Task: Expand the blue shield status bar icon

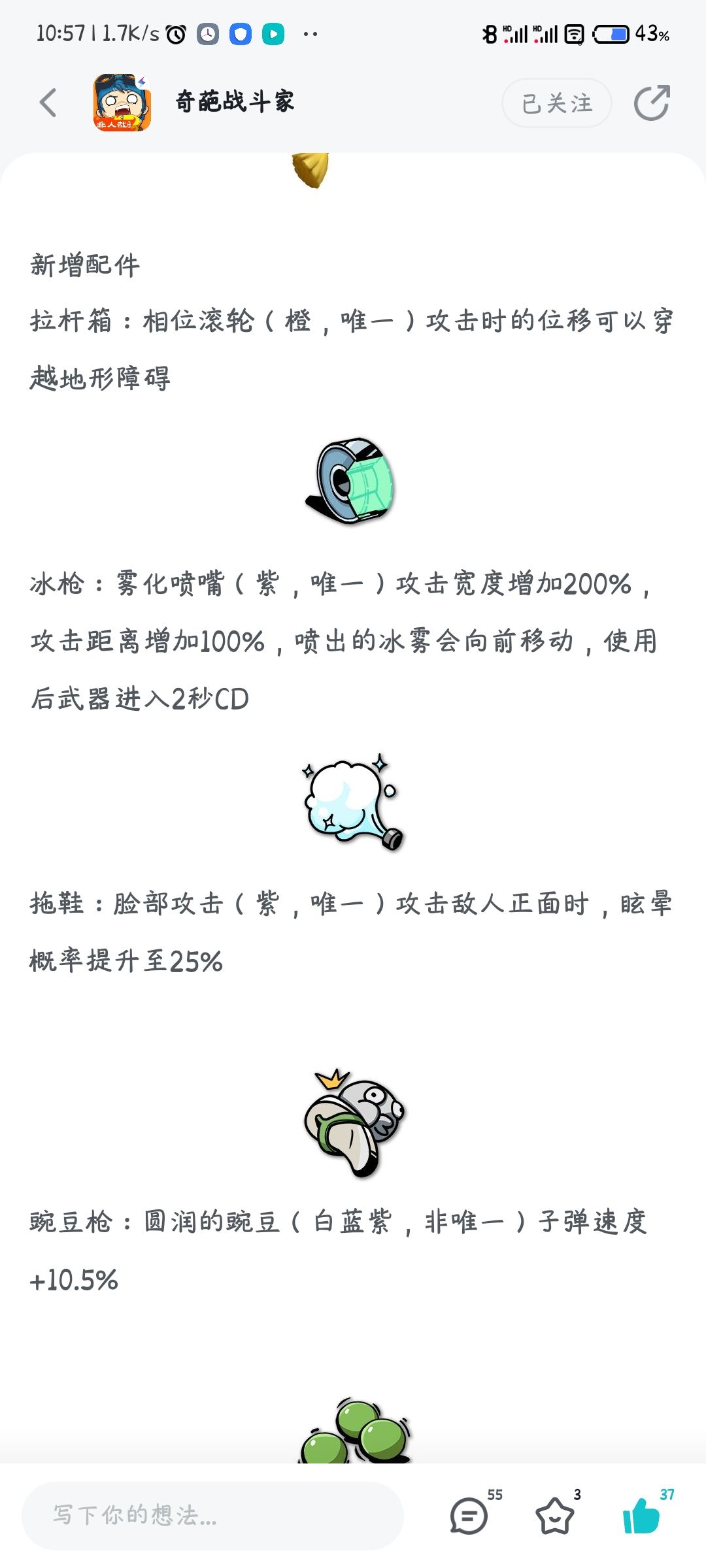Action: [x=241, y=32]
